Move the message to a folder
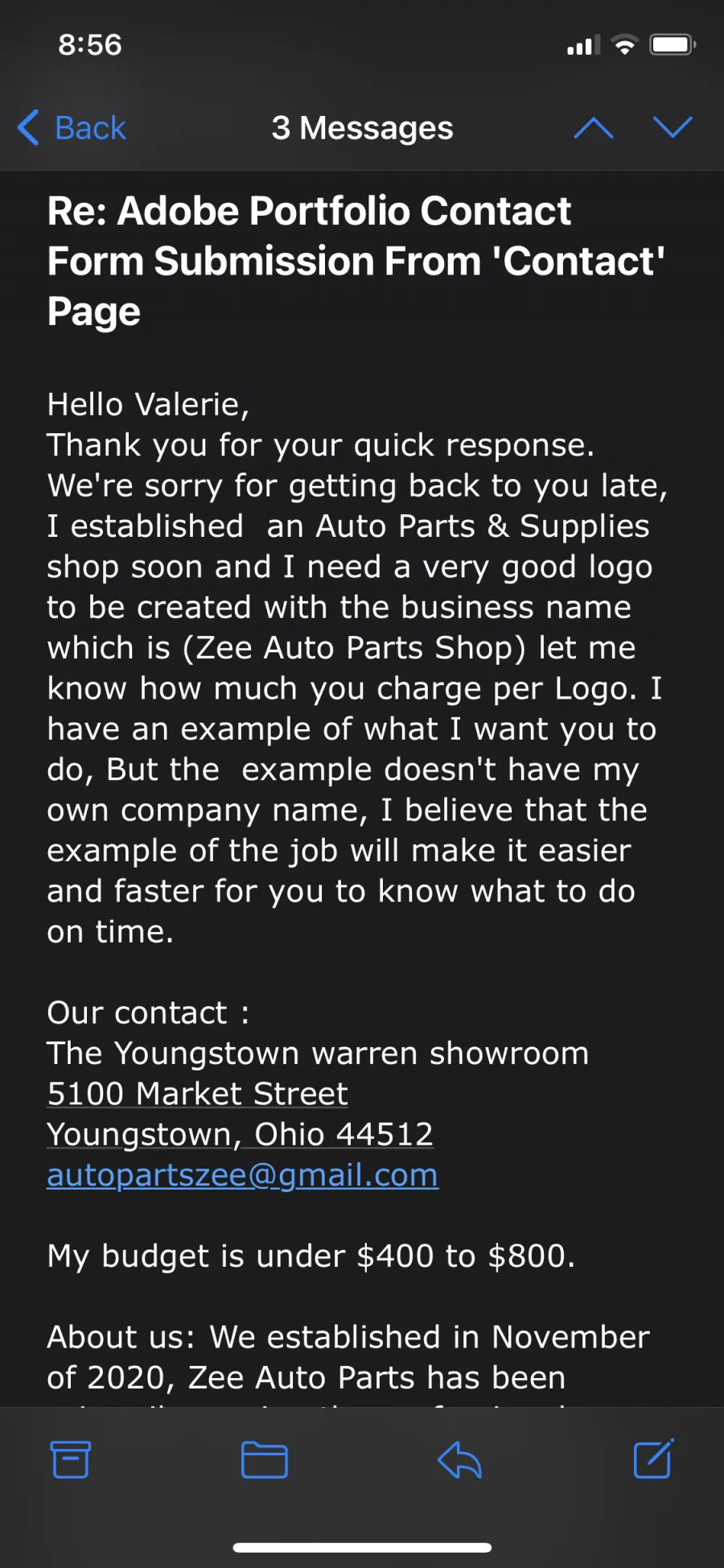This screenshot has height=1568, width=724. click(x=265, y=1459)
